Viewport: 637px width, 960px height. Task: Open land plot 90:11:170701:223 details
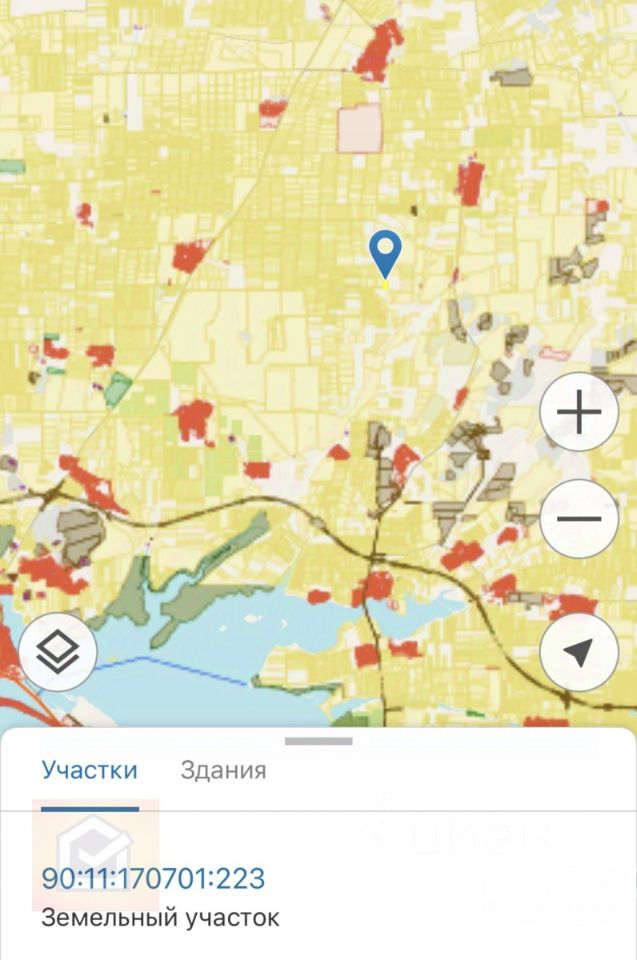[x=153, y=879]
